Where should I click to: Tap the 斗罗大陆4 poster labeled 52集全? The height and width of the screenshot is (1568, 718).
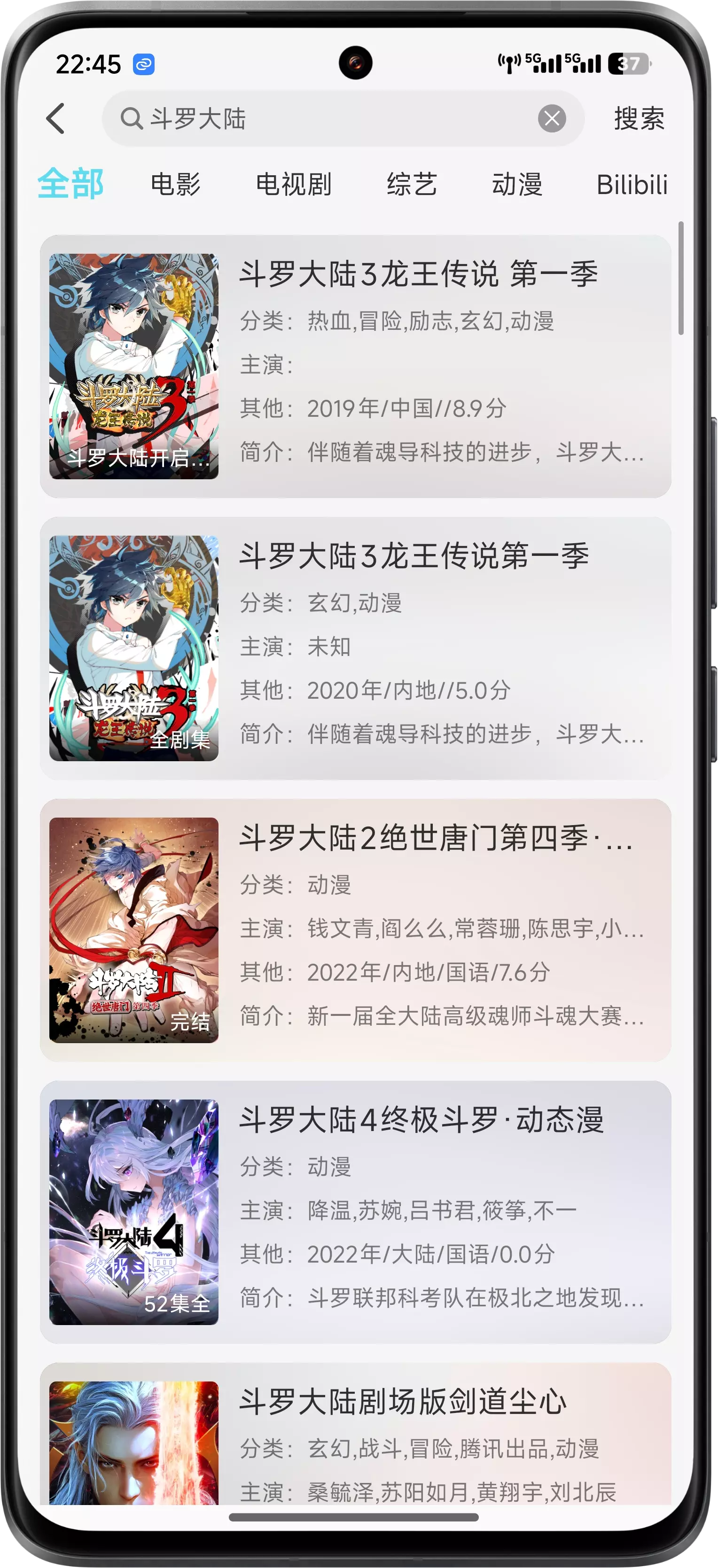point(133,1205)
